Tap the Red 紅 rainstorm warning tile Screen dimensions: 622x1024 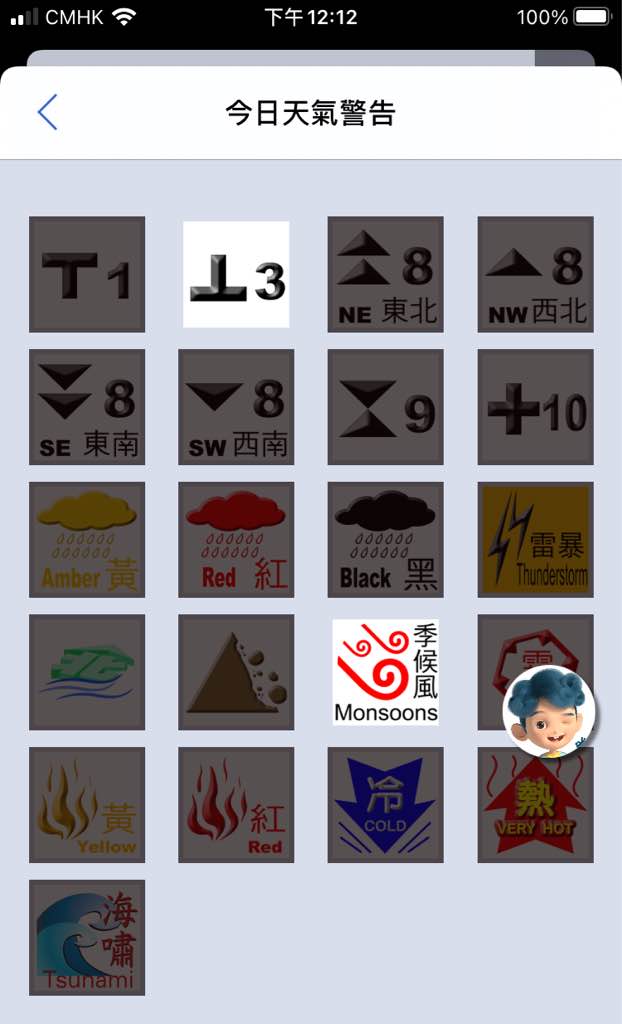[236, 539]
